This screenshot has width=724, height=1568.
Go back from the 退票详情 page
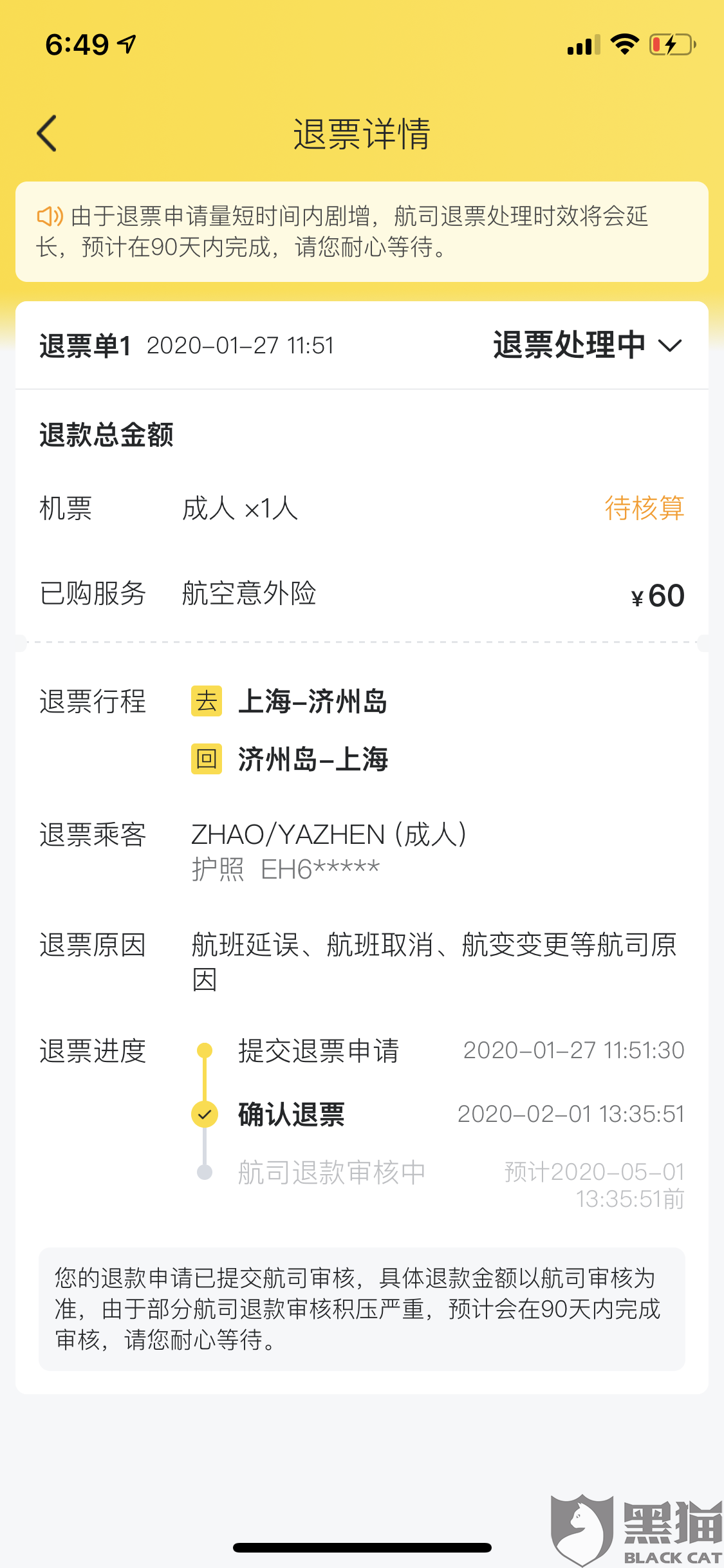tap(48, 133)
